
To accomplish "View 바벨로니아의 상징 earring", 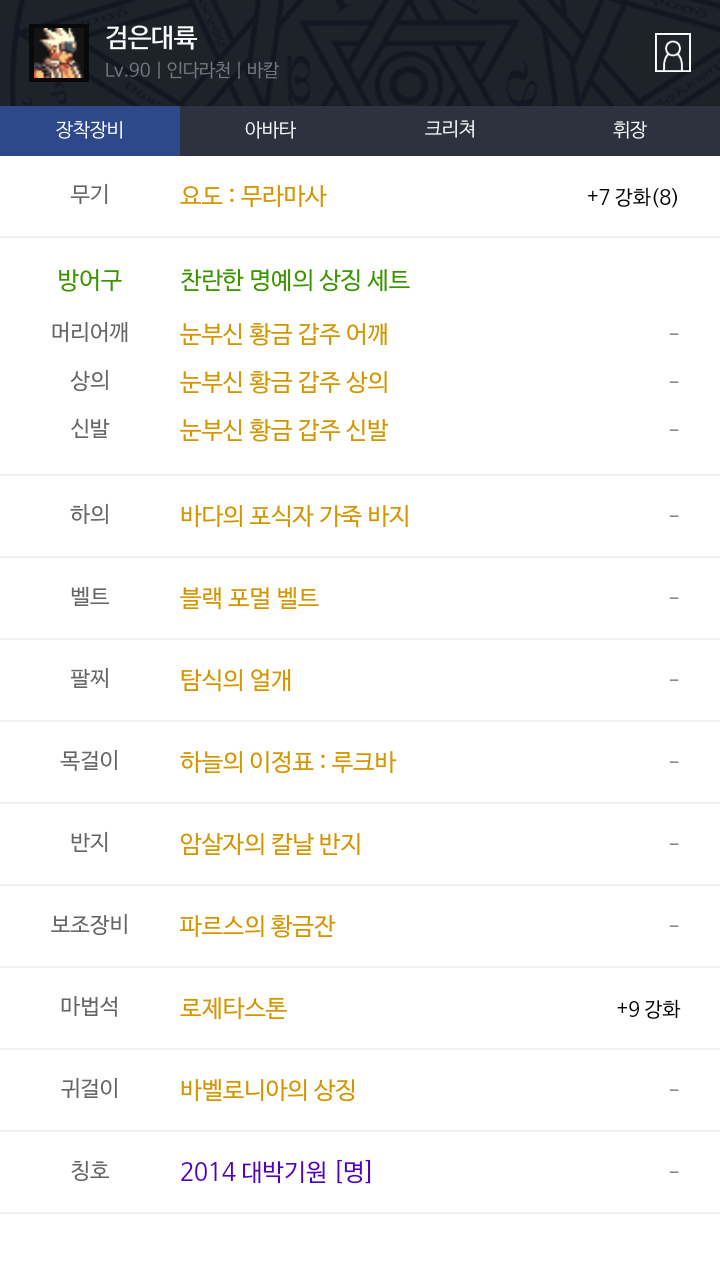I will point(268,1090).
